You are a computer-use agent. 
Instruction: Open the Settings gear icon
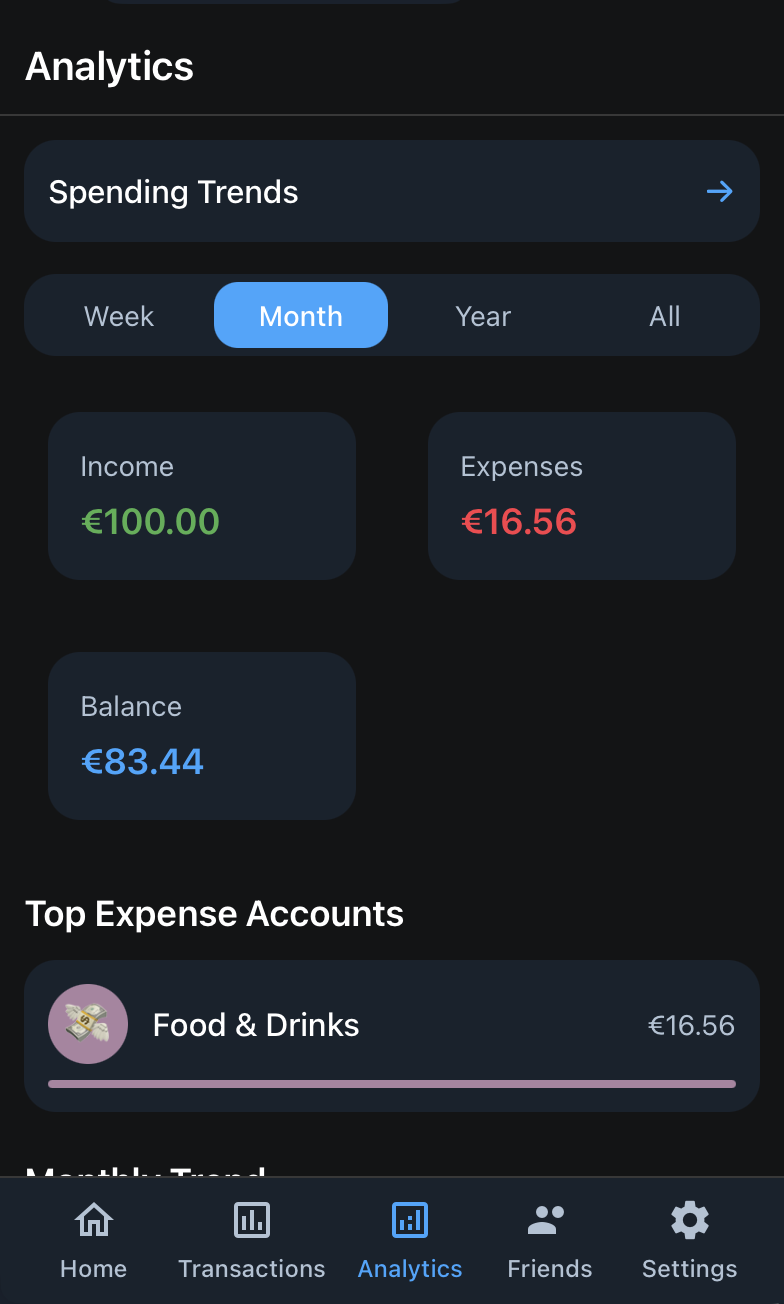tap(689, 1219)
